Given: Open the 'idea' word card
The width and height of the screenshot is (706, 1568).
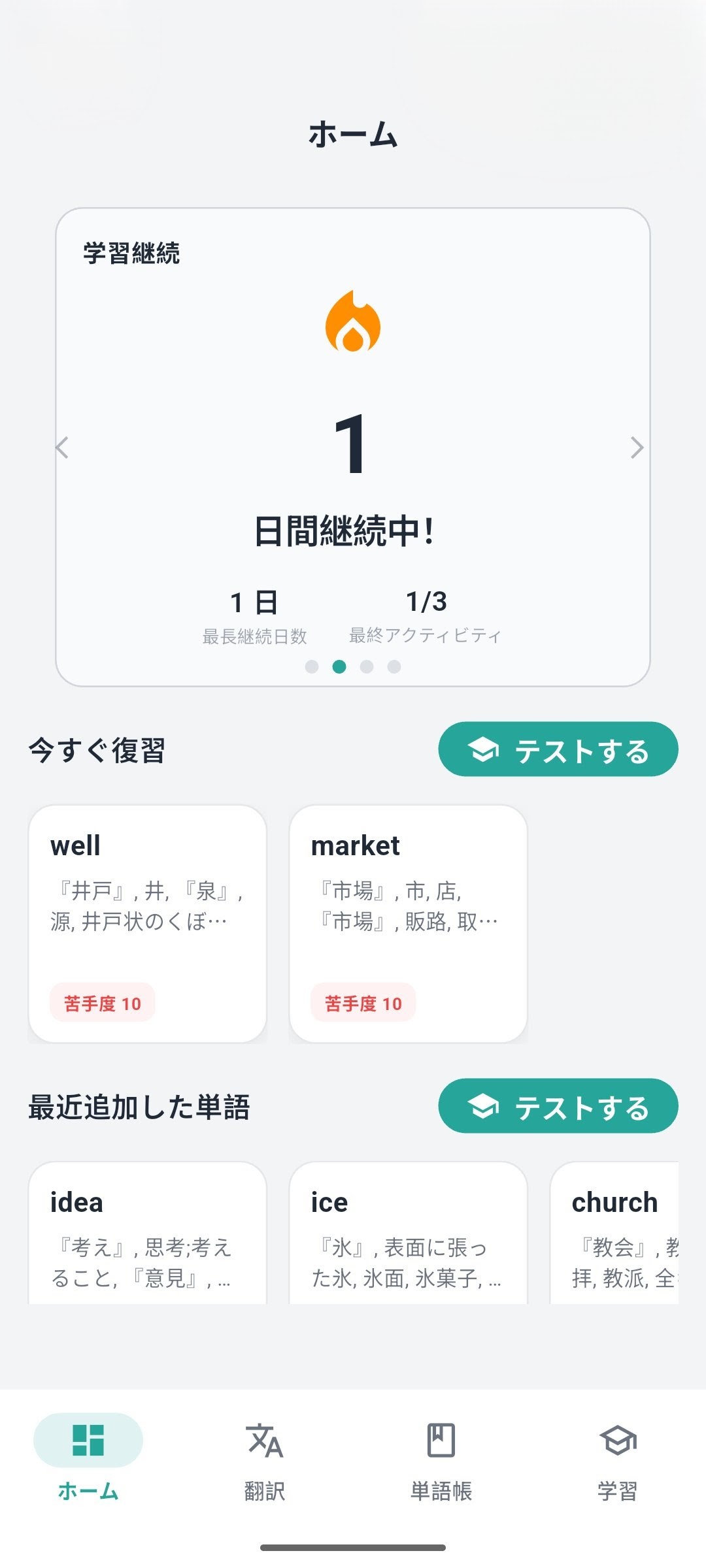Looking at the screenshot, I should [x=147, y=1233].
